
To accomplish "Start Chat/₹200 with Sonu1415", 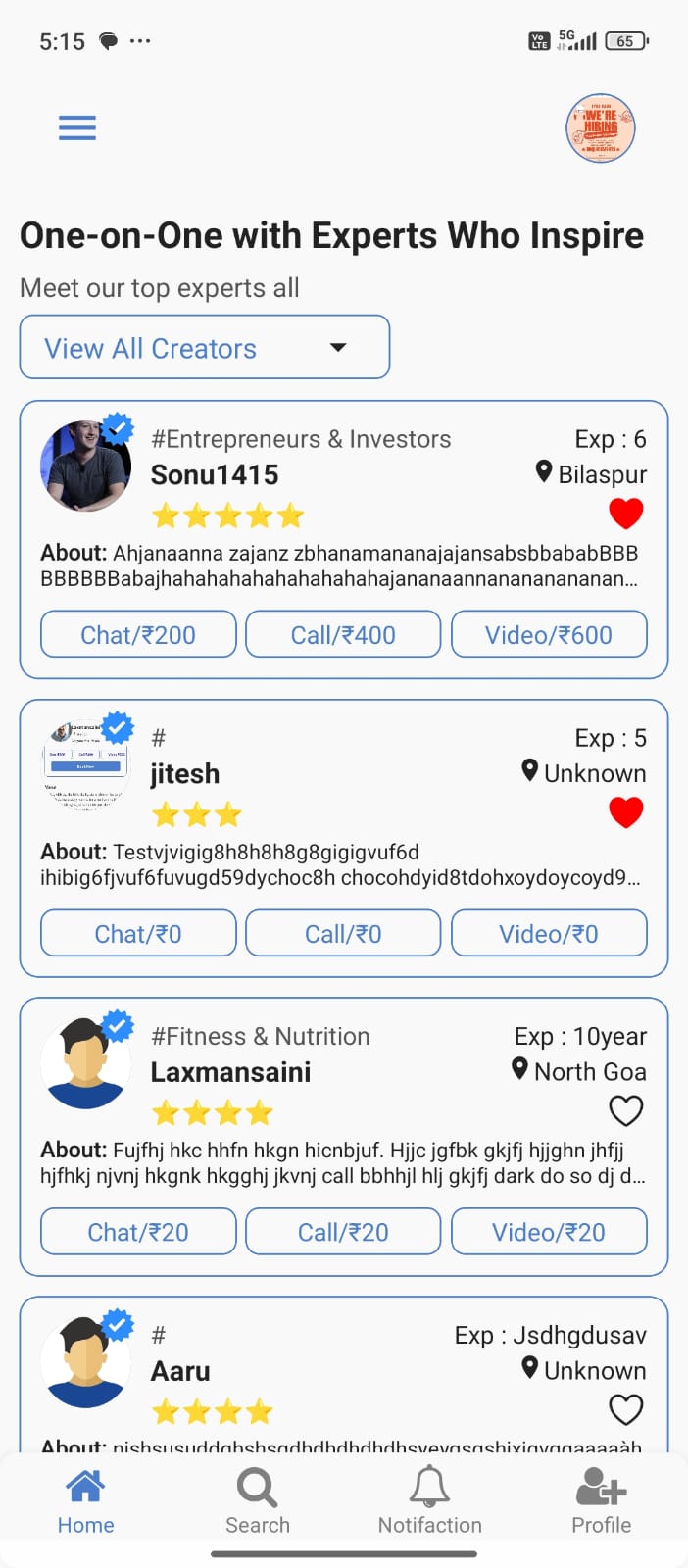I will [x=138, y=634].
